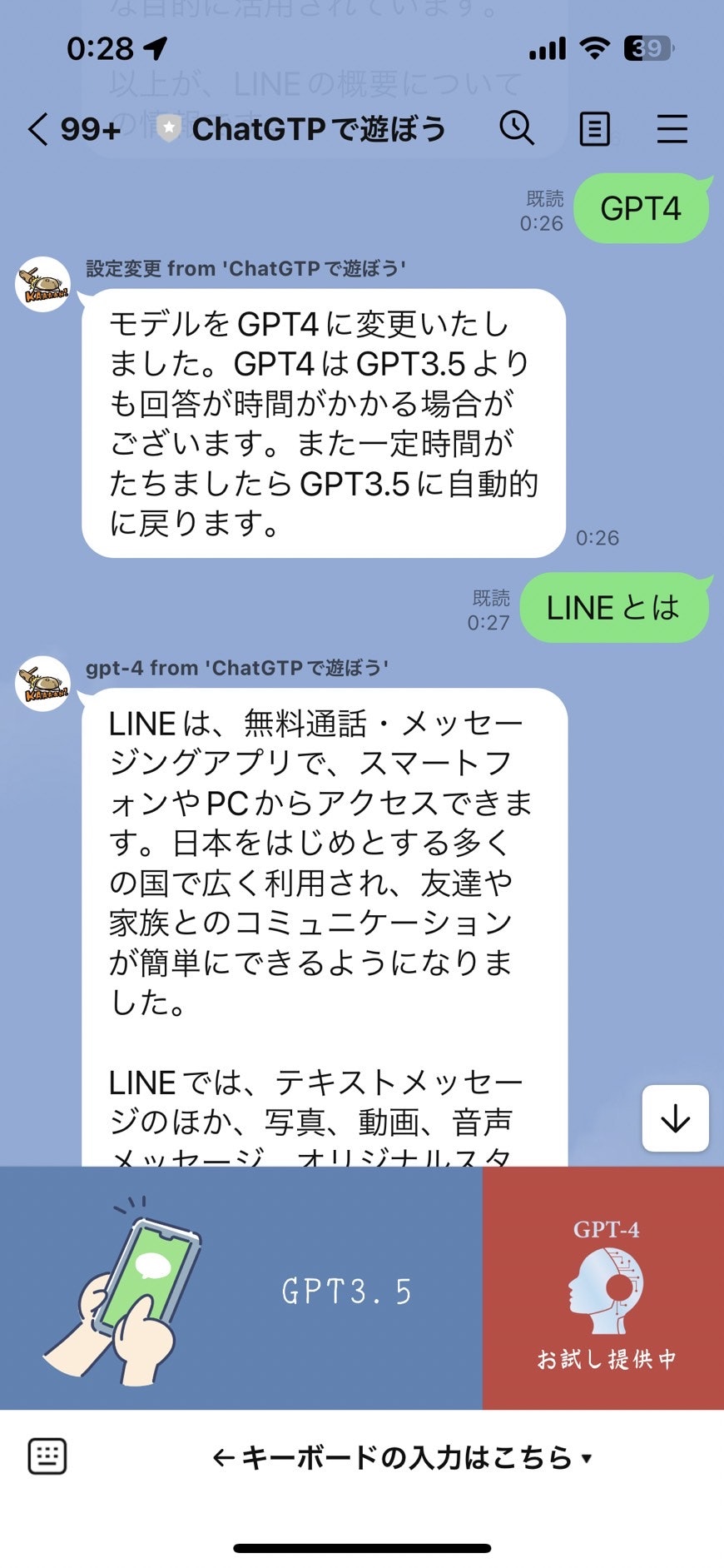Open the bot's profile avatar beside gpt-4 reply

[43, 684]
